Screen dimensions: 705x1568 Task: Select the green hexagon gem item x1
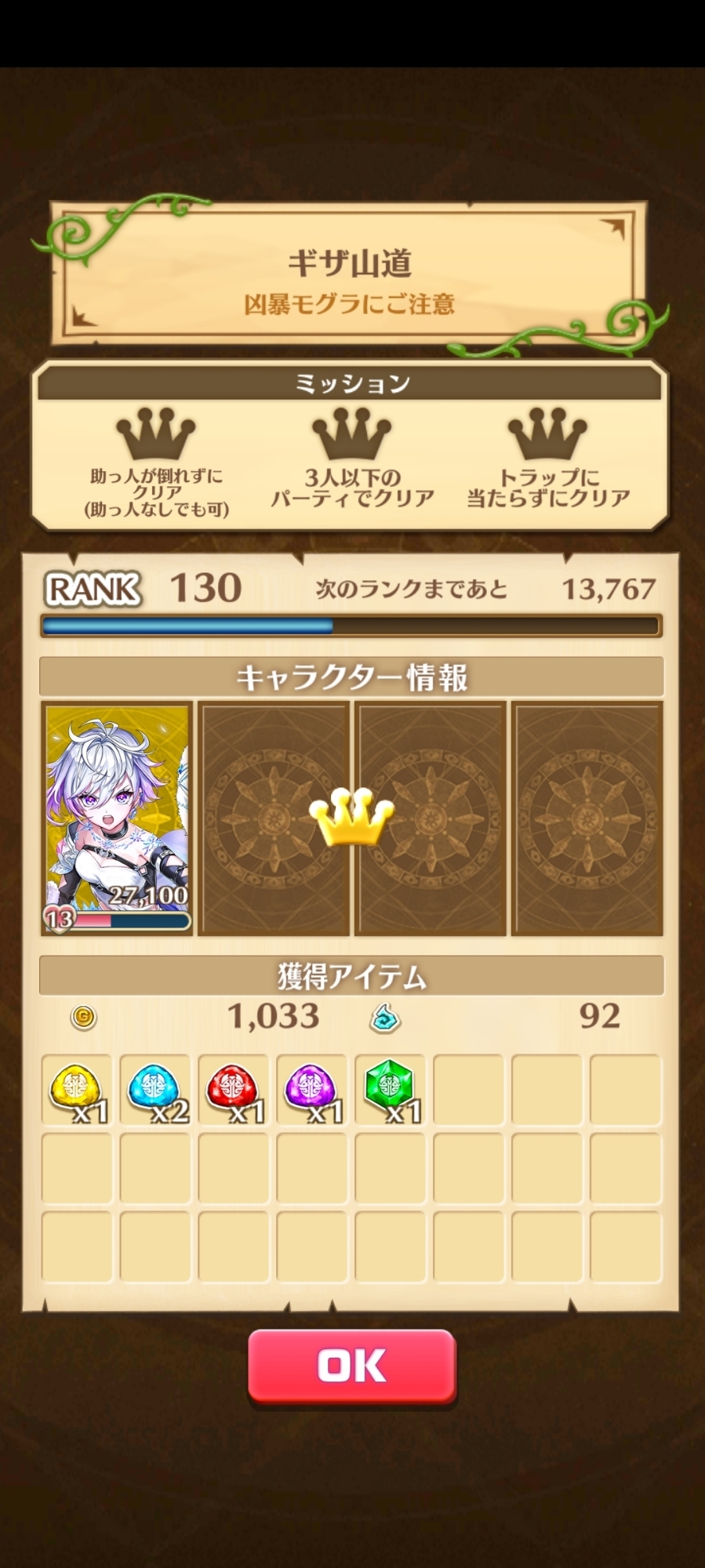pos(390,1090)
